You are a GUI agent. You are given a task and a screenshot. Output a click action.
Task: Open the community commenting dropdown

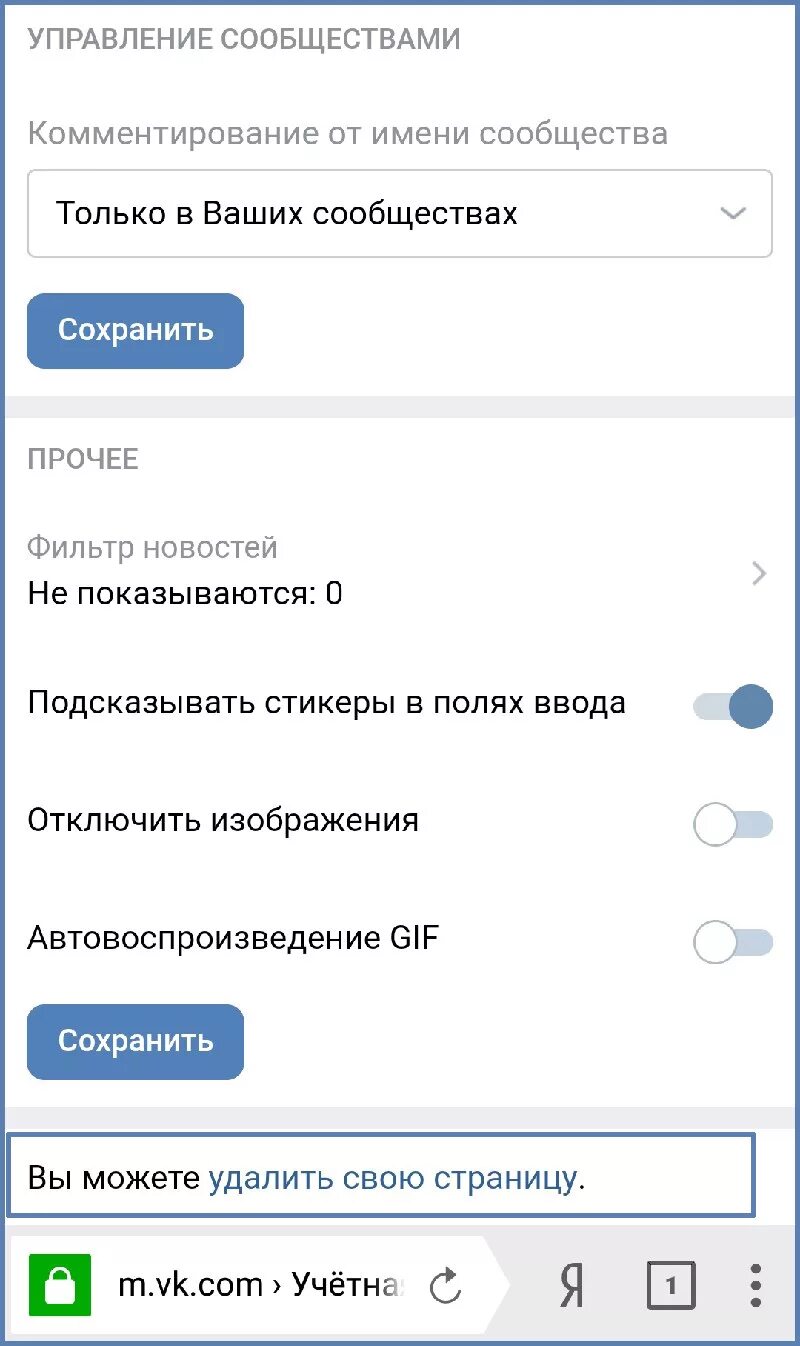[399, 213]
